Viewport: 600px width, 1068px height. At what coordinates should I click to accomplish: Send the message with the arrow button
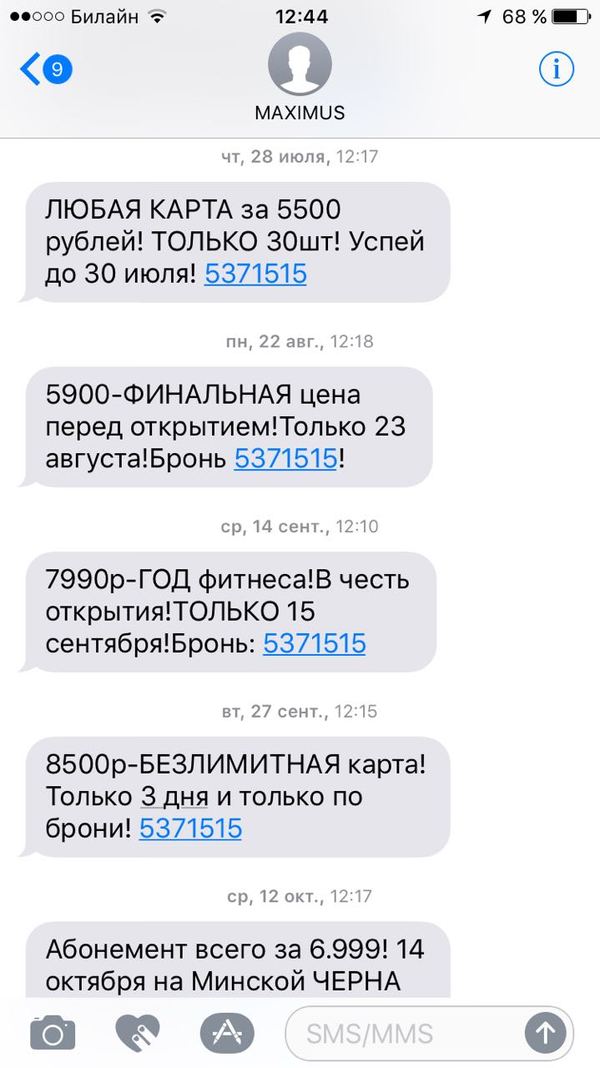[x=546, y=1031]
